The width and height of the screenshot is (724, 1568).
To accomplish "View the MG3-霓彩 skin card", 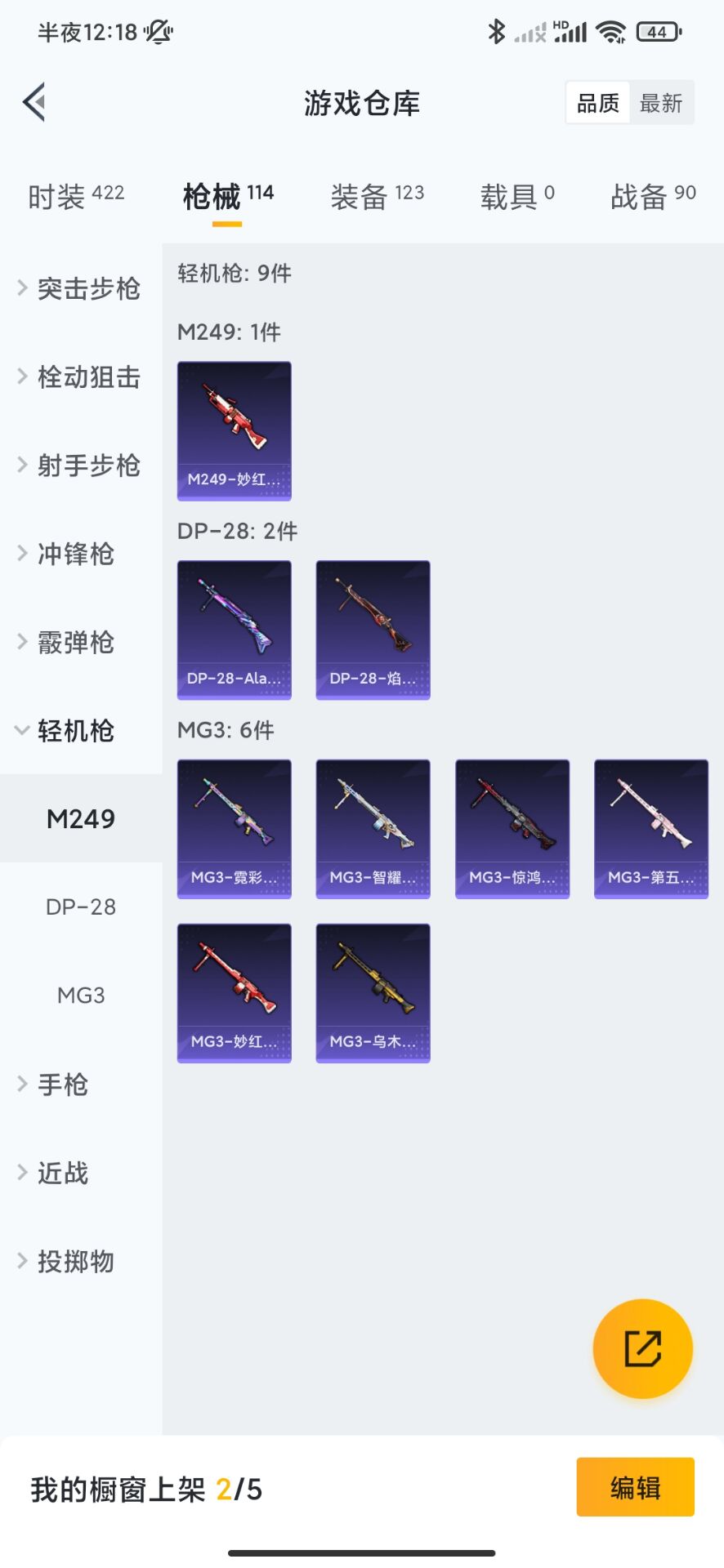I will coord(235,829).
